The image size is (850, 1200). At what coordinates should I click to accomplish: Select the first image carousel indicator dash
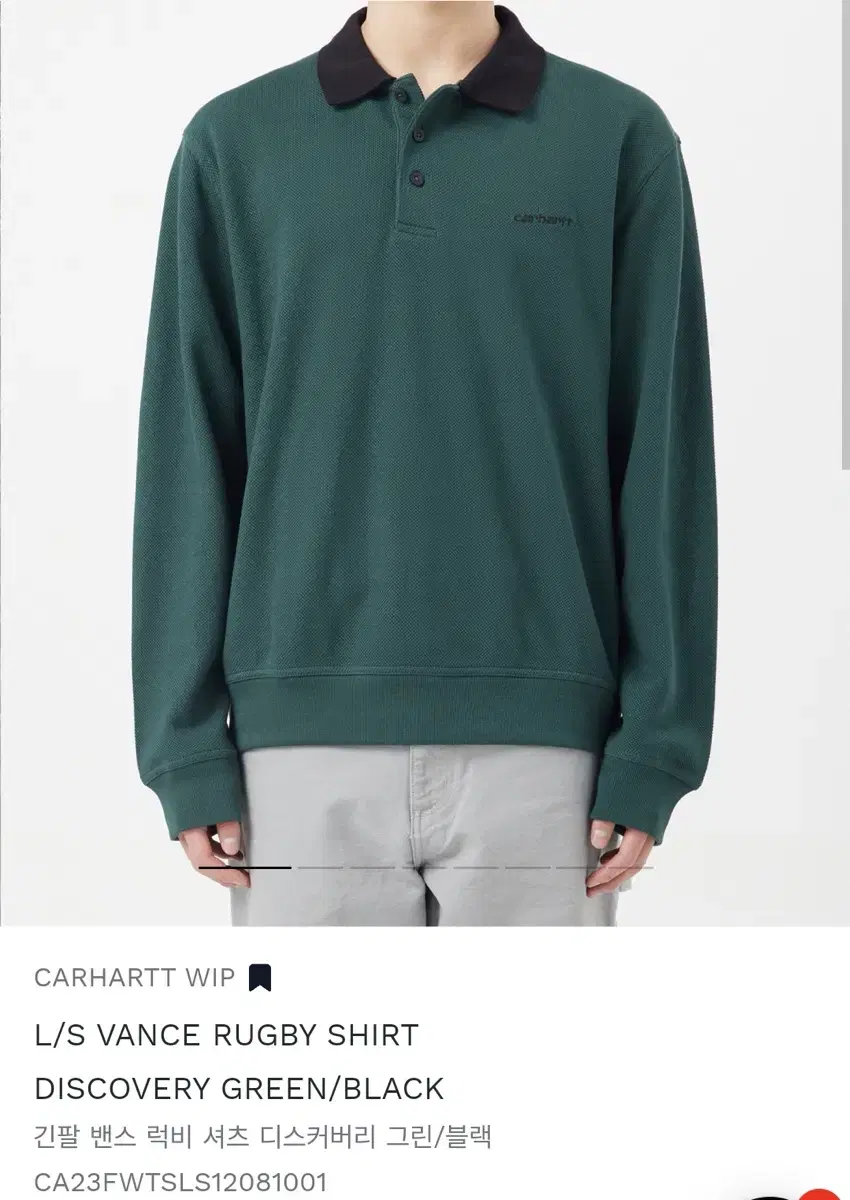click(x=245, y=867)
